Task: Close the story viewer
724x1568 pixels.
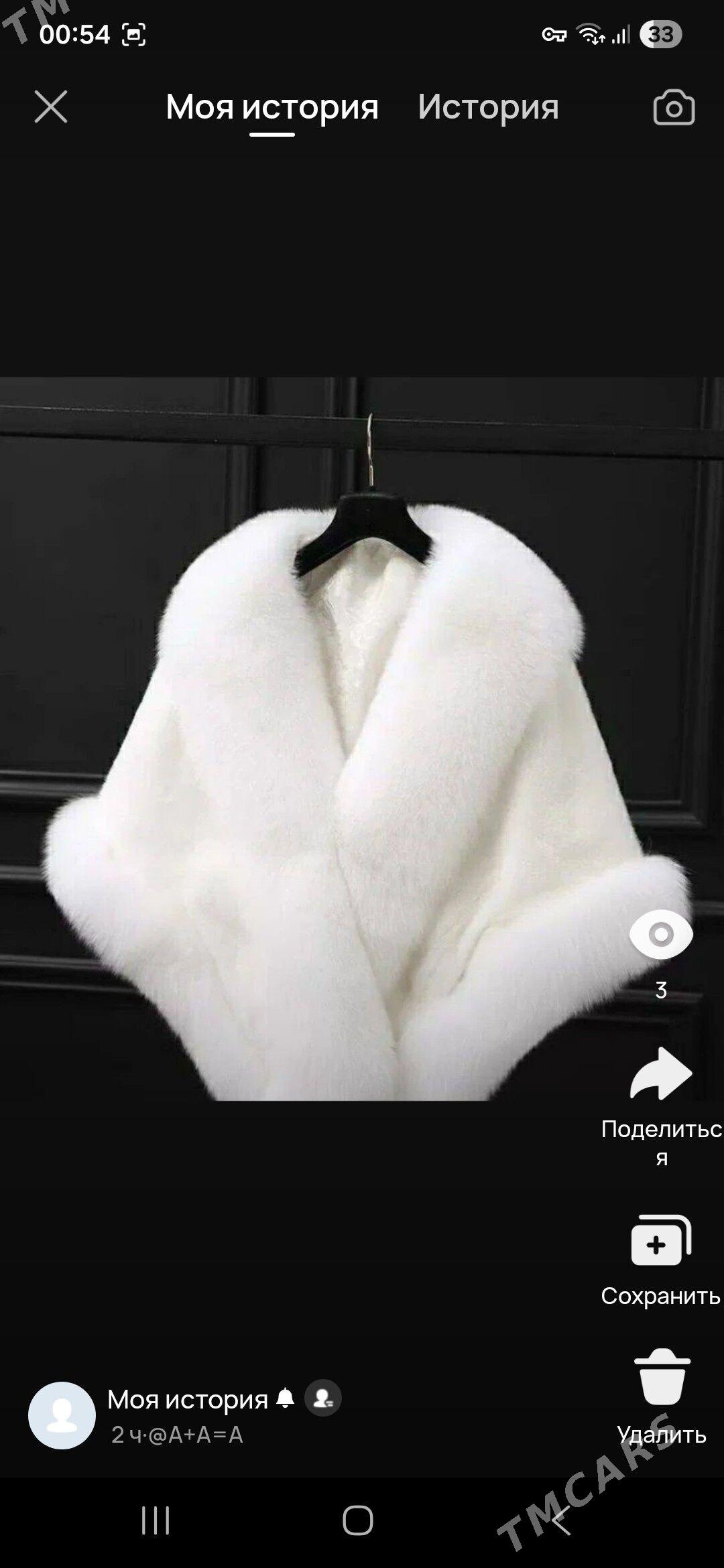Action: 51,107
